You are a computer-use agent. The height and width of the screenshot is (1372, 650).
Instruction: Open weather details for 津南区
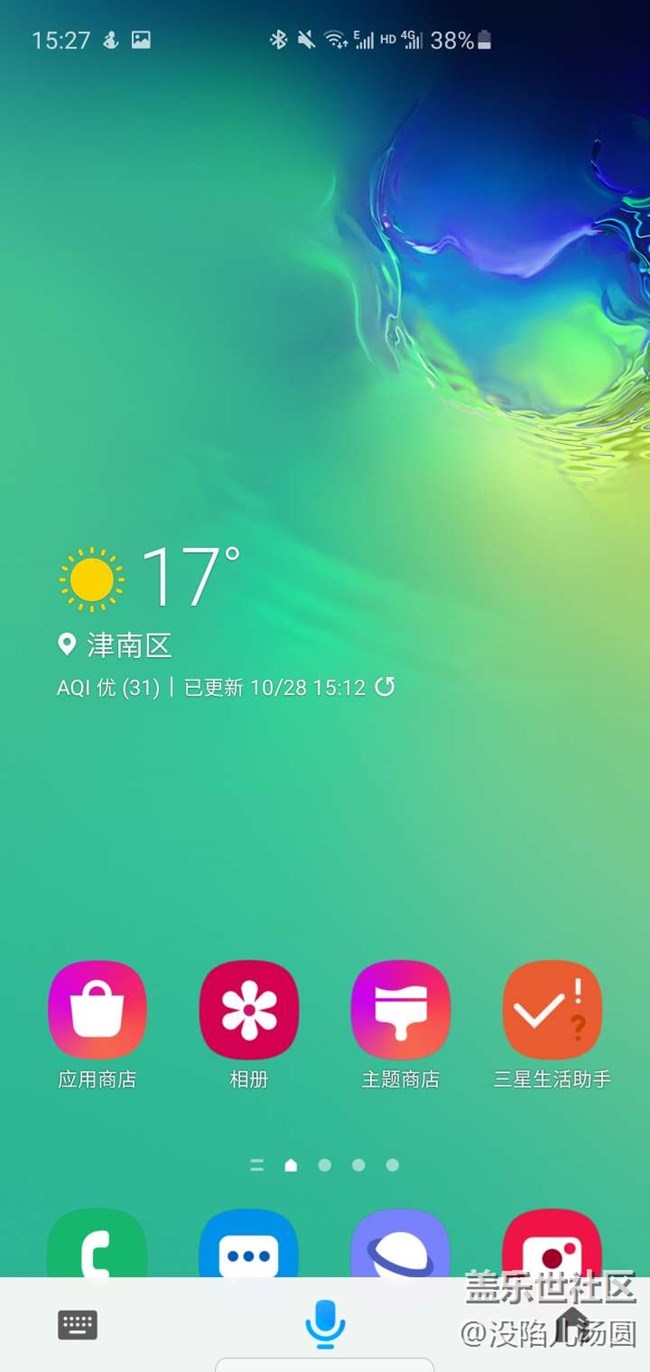[130, 645]
